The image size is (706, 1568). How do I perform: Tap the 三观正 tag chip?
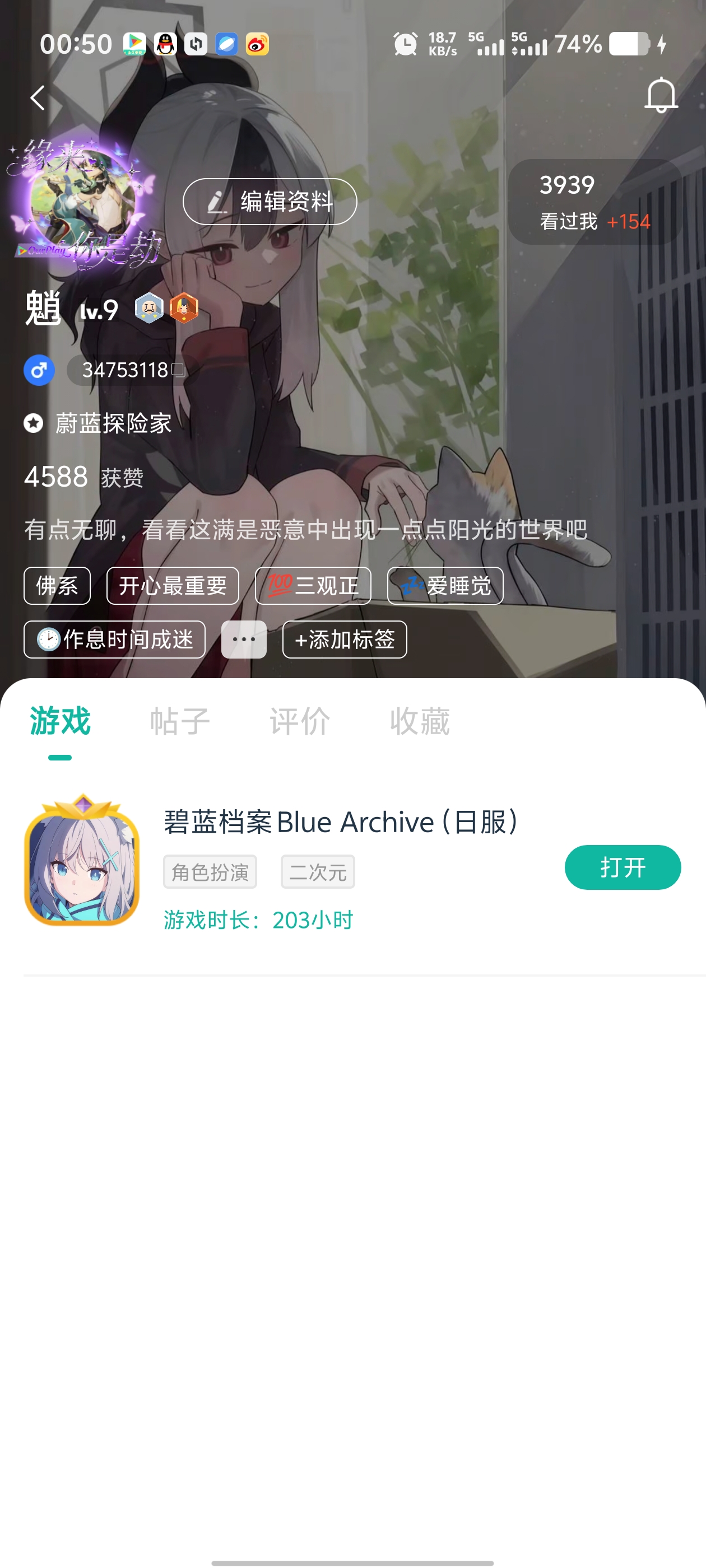pos(313,586)
